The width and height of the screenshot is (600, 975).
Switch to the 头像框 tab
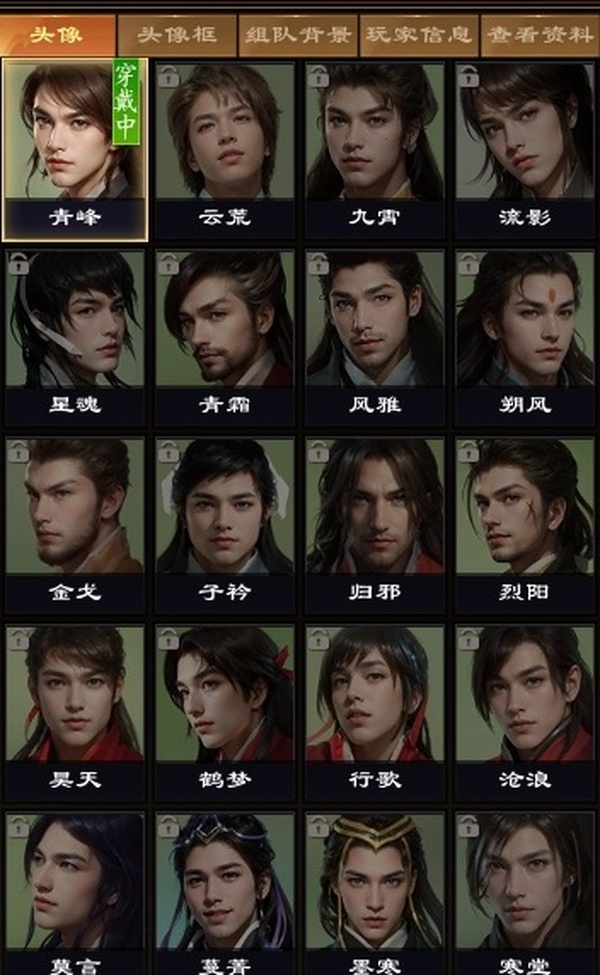point(177,35)
